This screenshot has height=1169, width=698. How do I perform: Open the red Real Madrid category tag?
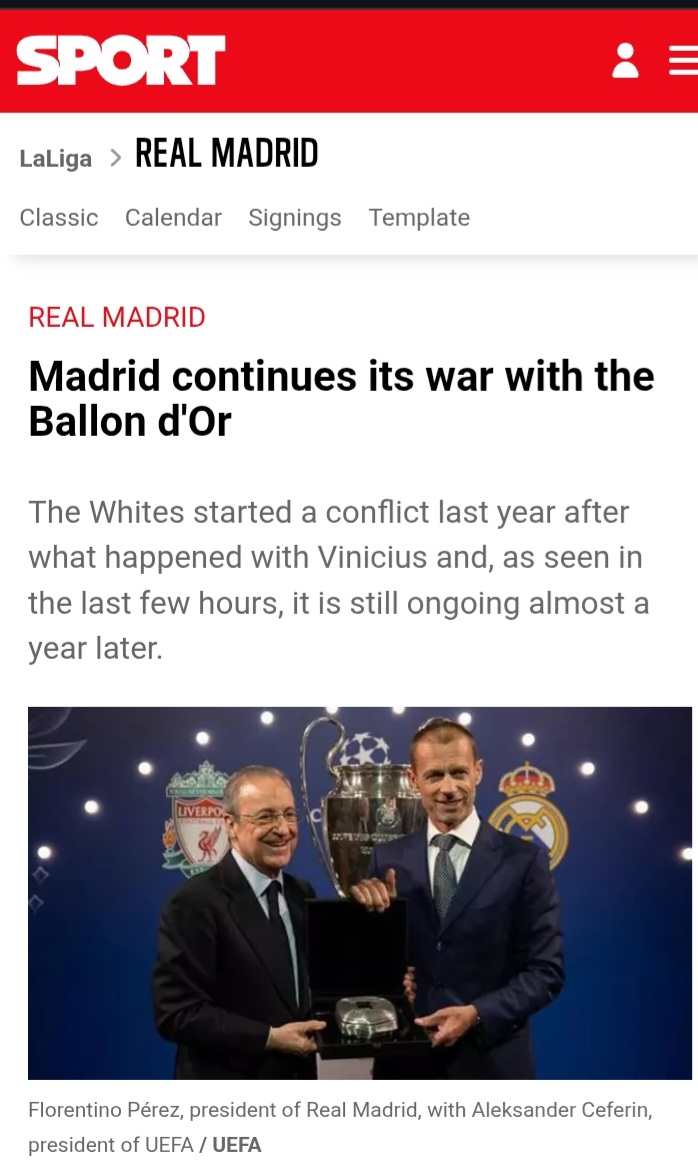117,318
